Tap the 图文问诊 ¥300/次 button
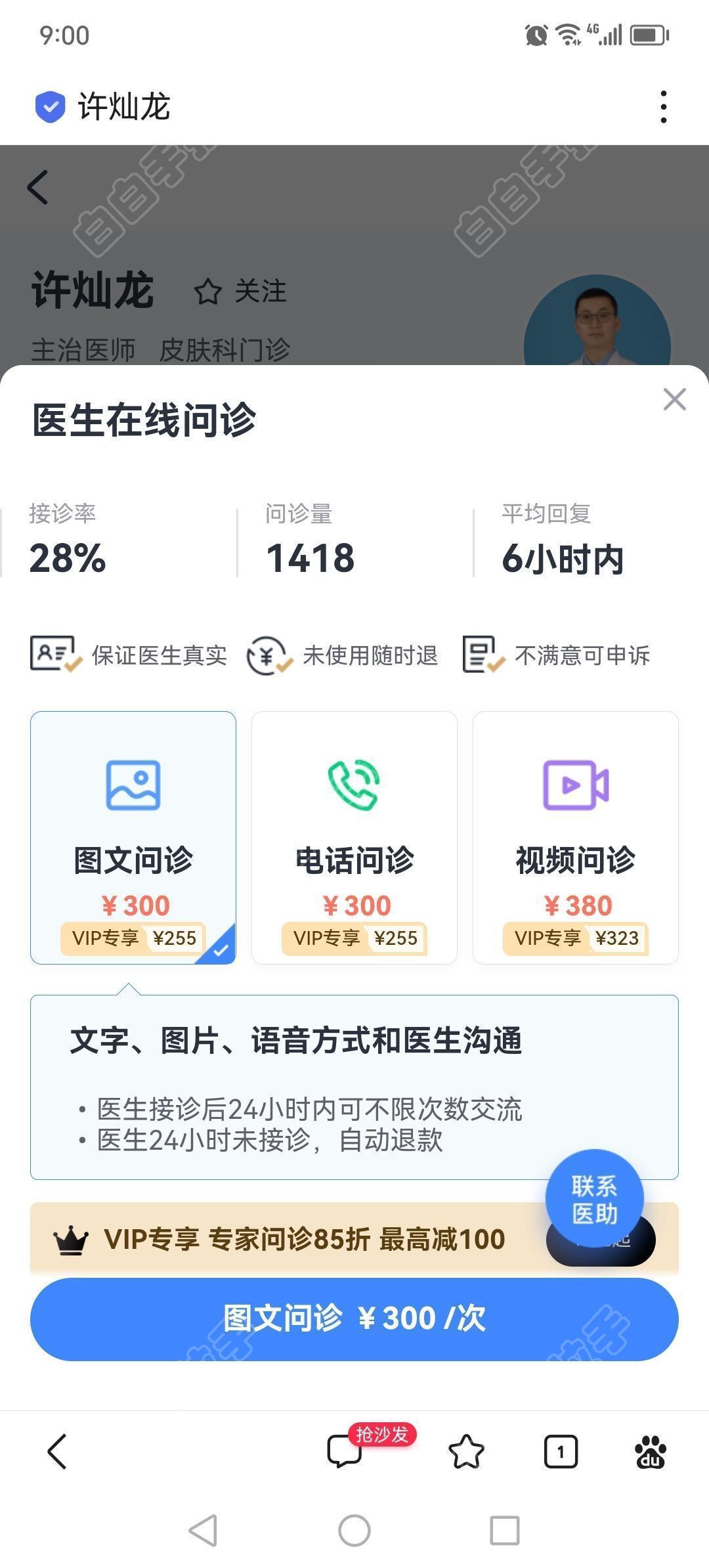709x1568 pixels. (x=354, y=1318)
